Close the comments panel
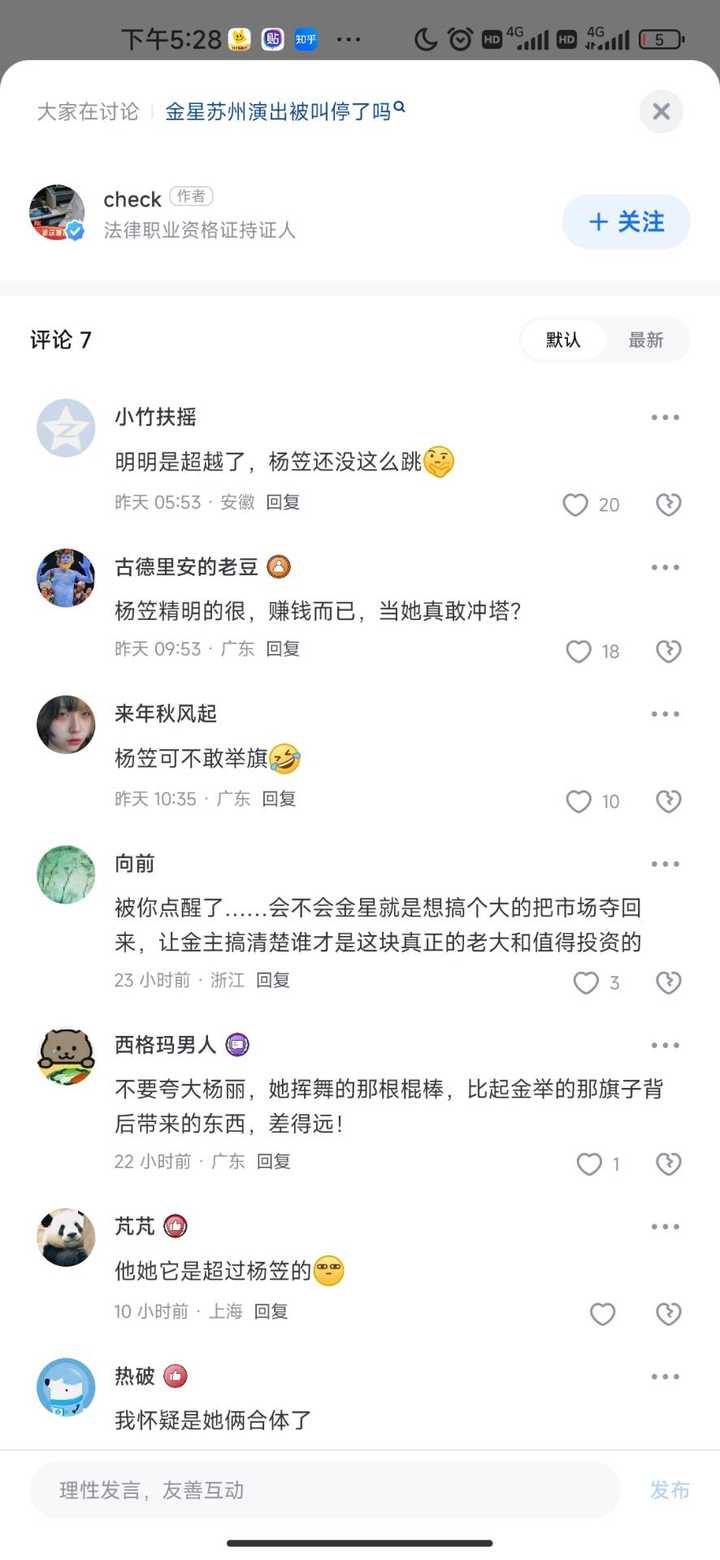Viewport: 720px width, 1560px height. tap(661, 111)
